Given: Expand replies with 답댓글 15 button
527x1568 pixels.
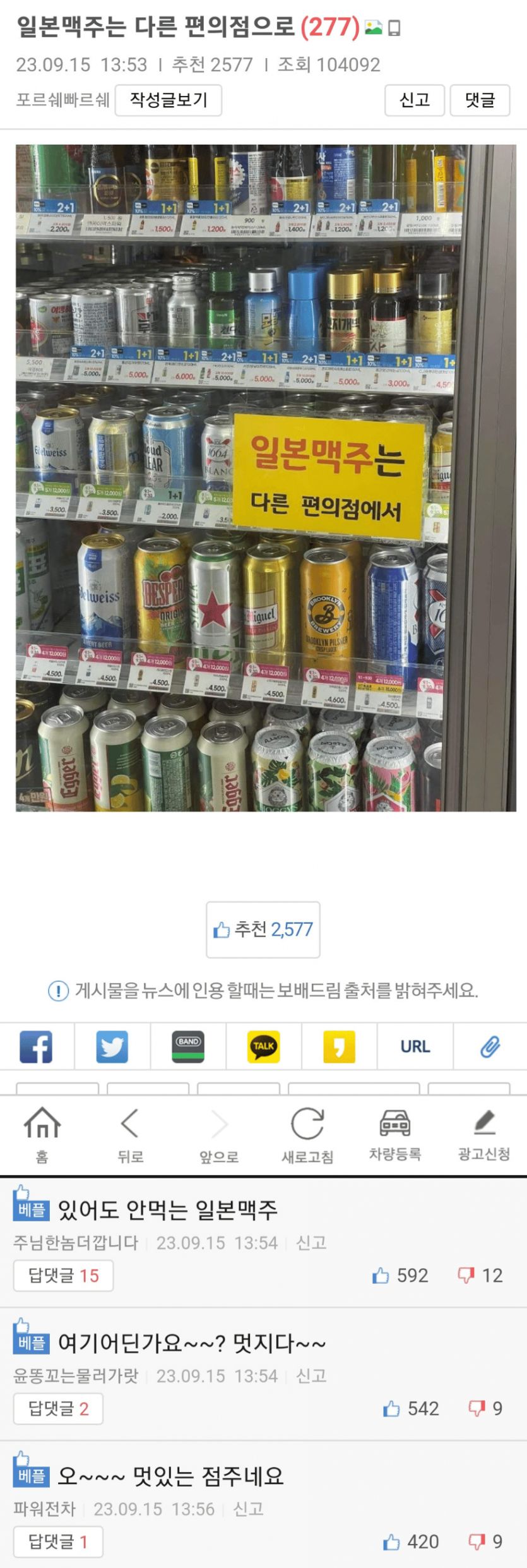Looking at the screenshot, I should click(x=63, y=1275).
